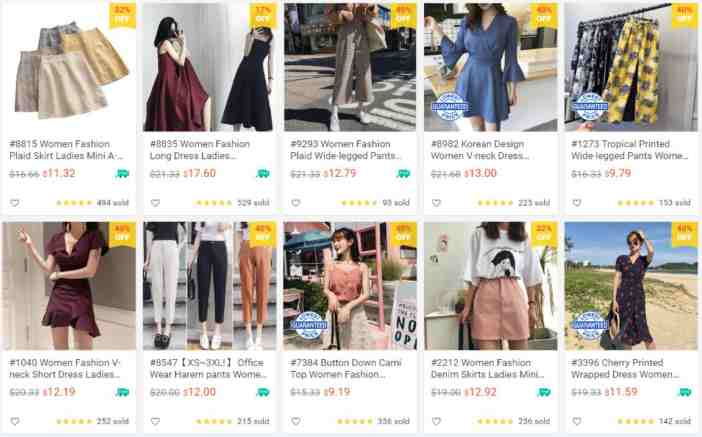
Task: Heart the #1273 Tropical Printed Pants
Action: point(576,203)
